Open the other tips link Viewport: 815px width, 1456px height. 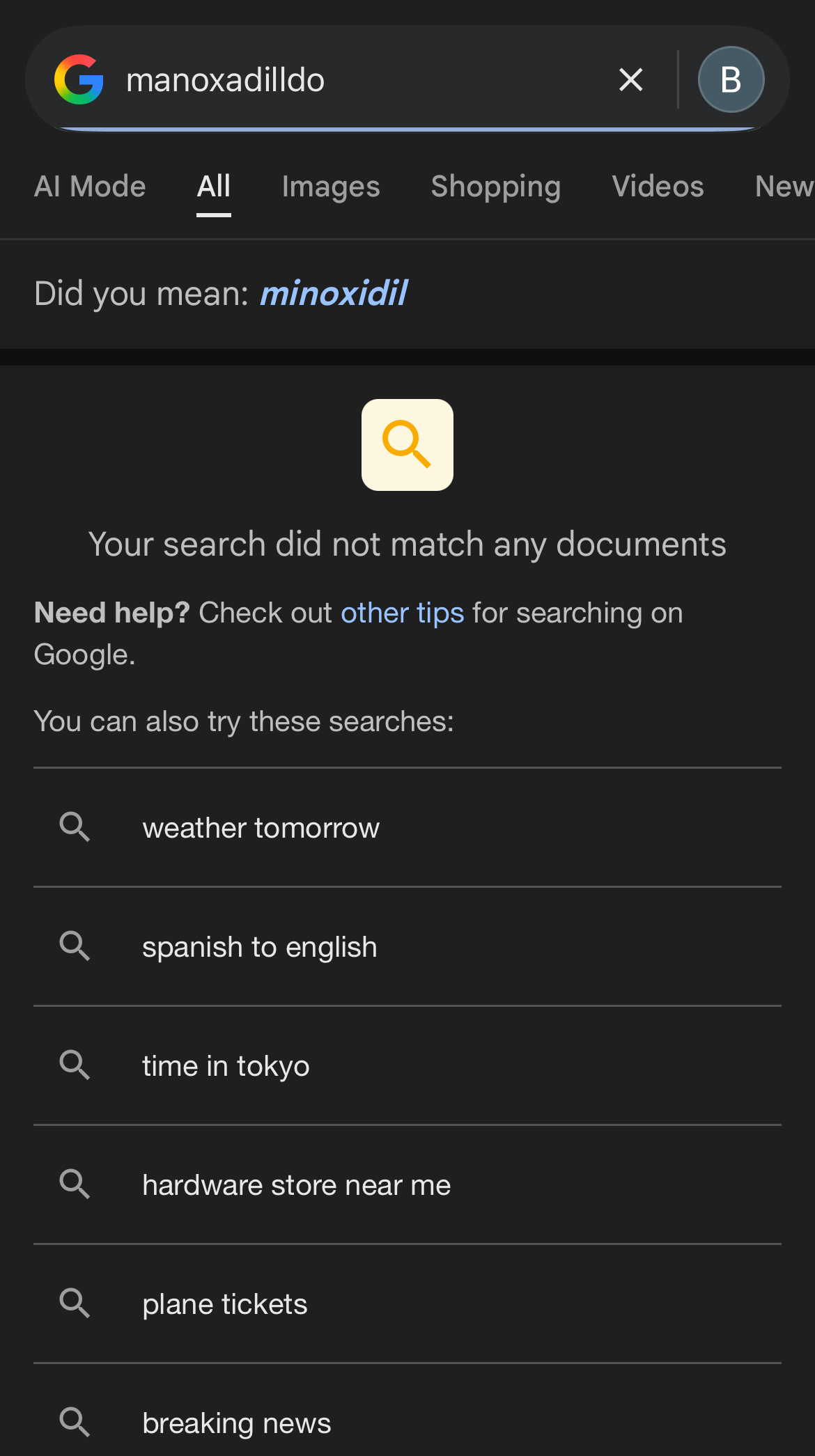402,613
